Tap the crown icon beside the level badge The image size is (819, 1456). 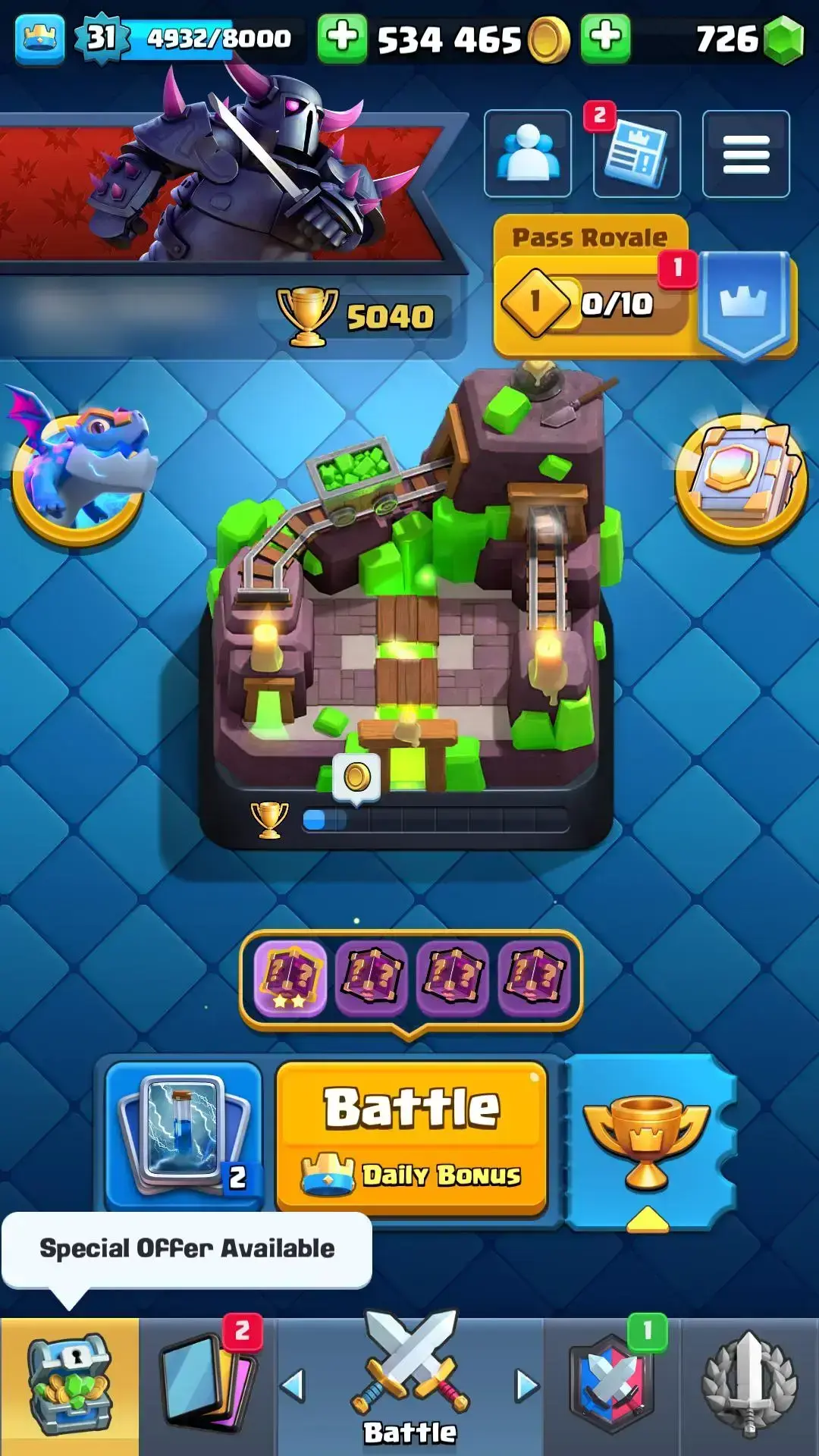pos(39,38)
